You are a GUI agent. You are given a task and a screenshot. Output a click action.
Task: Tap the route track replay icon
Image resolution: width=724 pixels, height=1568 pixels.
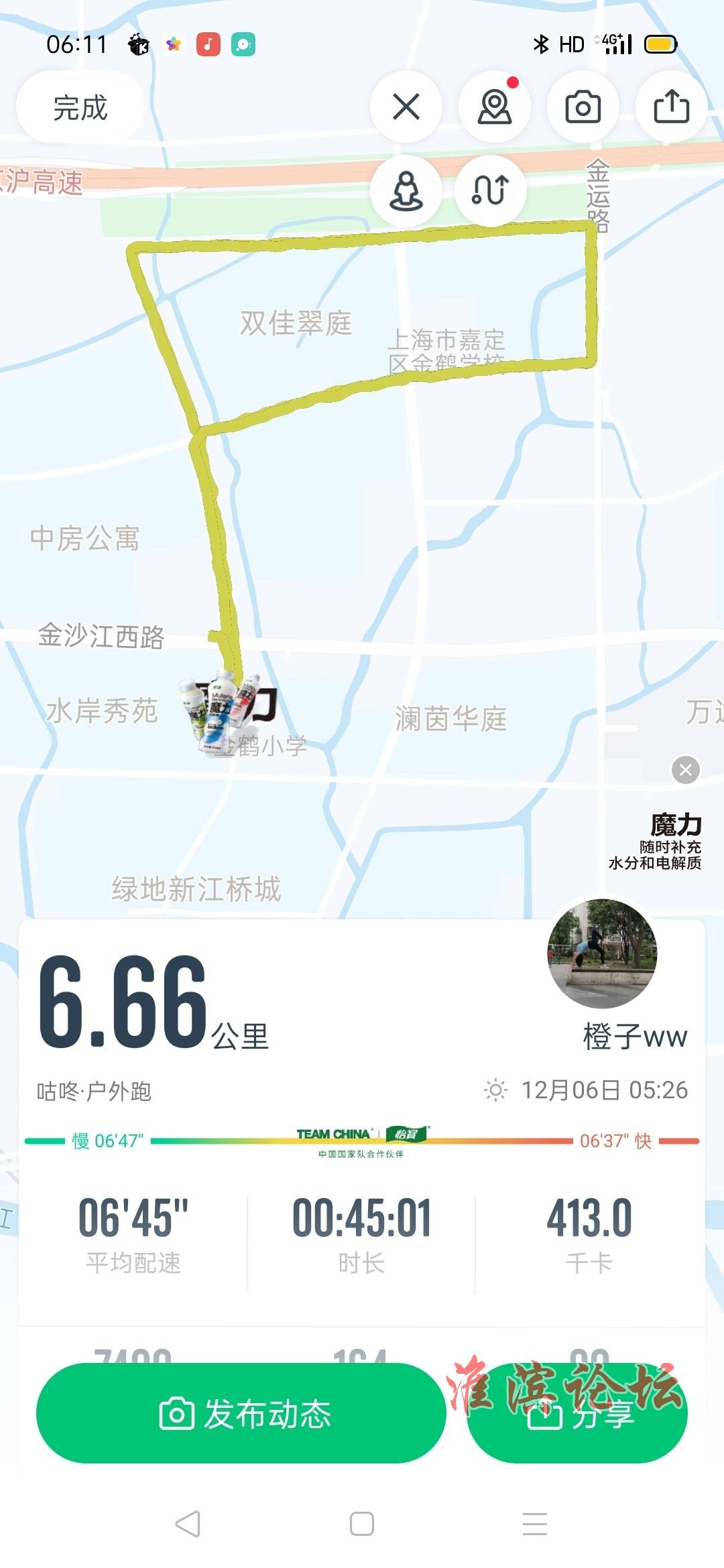coord(490,191)
